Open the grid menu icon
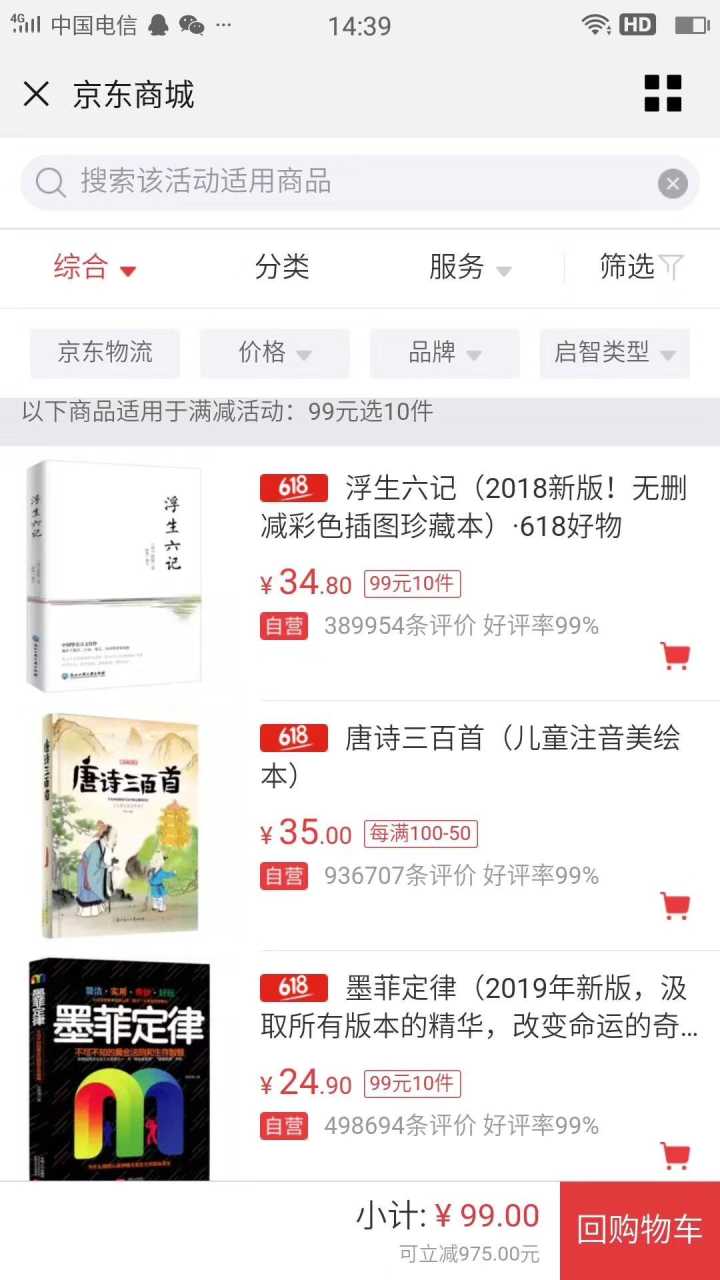Screen dimensions: 720x1280 pyautogui.click(x=662, y=94)
